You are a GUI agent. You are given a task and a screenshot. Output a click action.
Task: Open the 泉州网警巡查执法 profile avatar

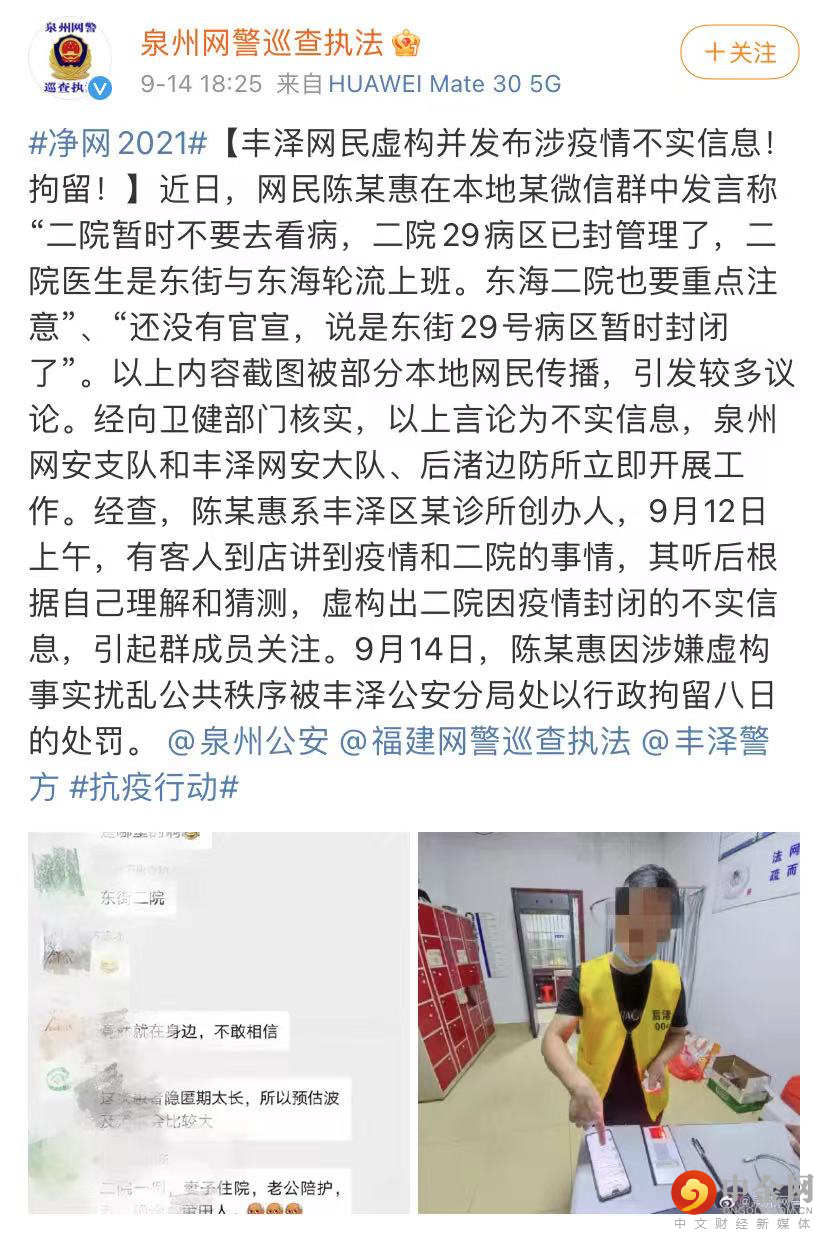pyautogui.click(x=70, y=58)
